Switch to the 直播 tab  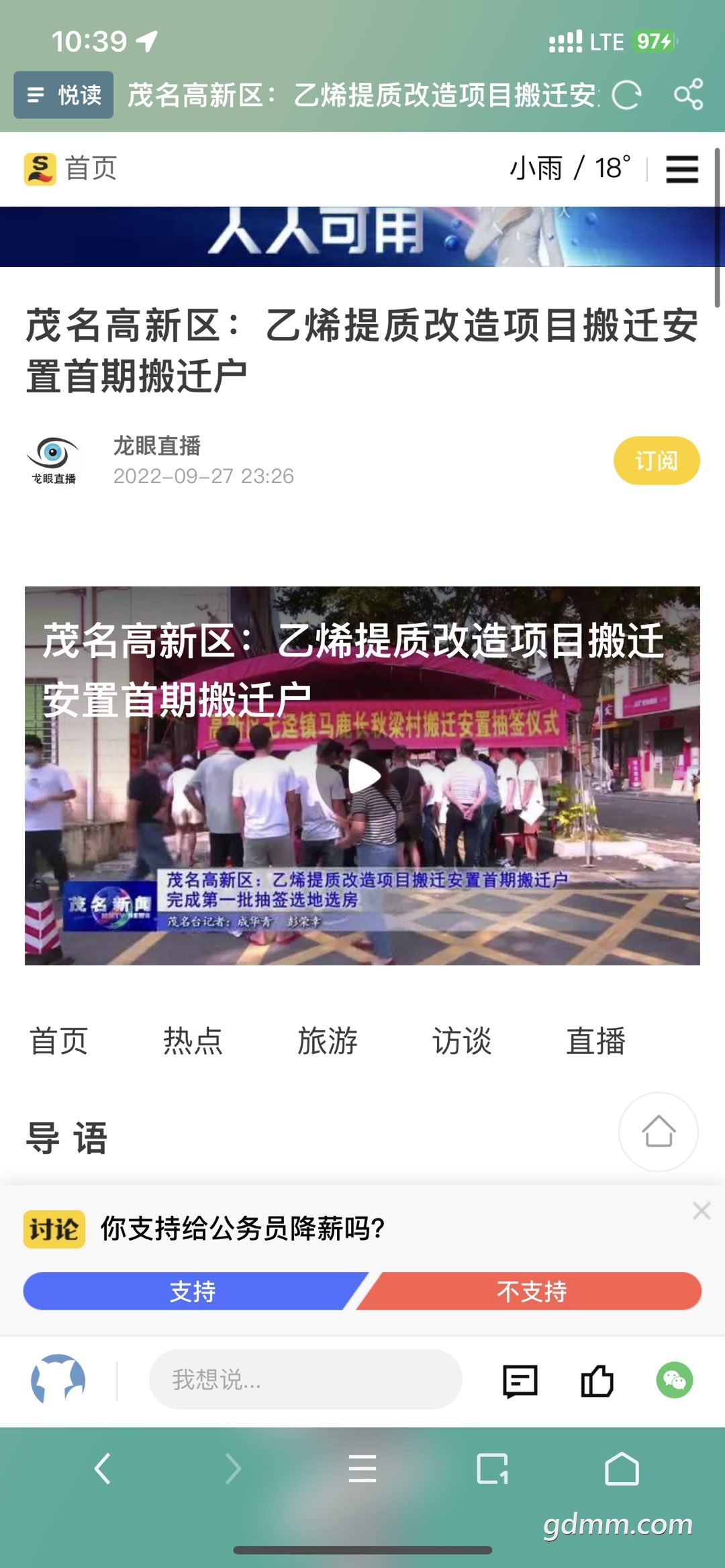(x=595, y=1041)
